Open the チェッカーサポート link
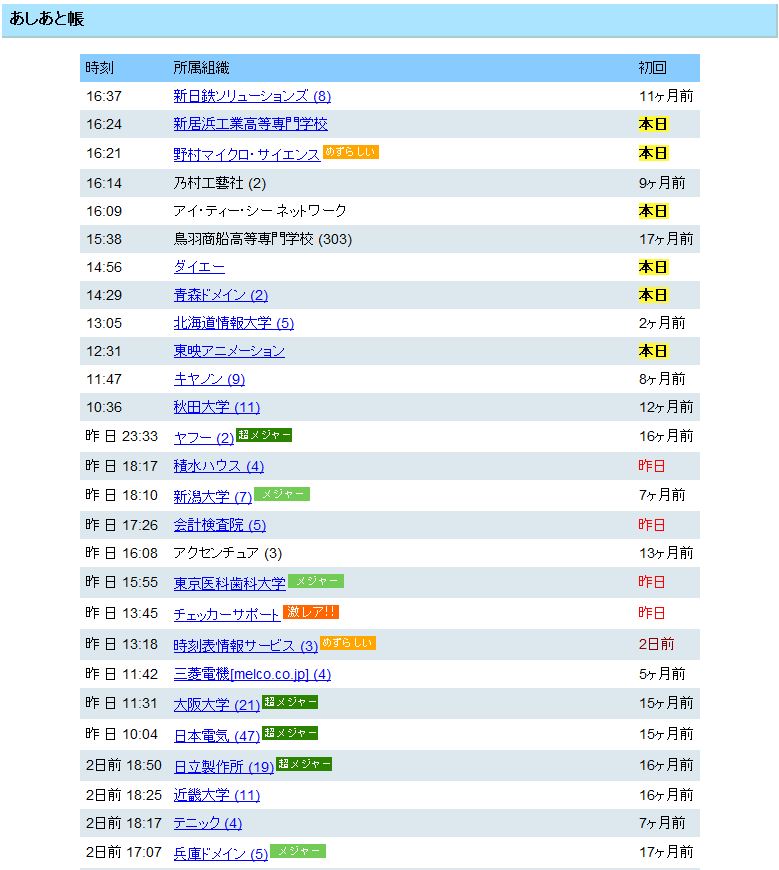This screenshot has height=870, width=779. [x=226, y=614]
